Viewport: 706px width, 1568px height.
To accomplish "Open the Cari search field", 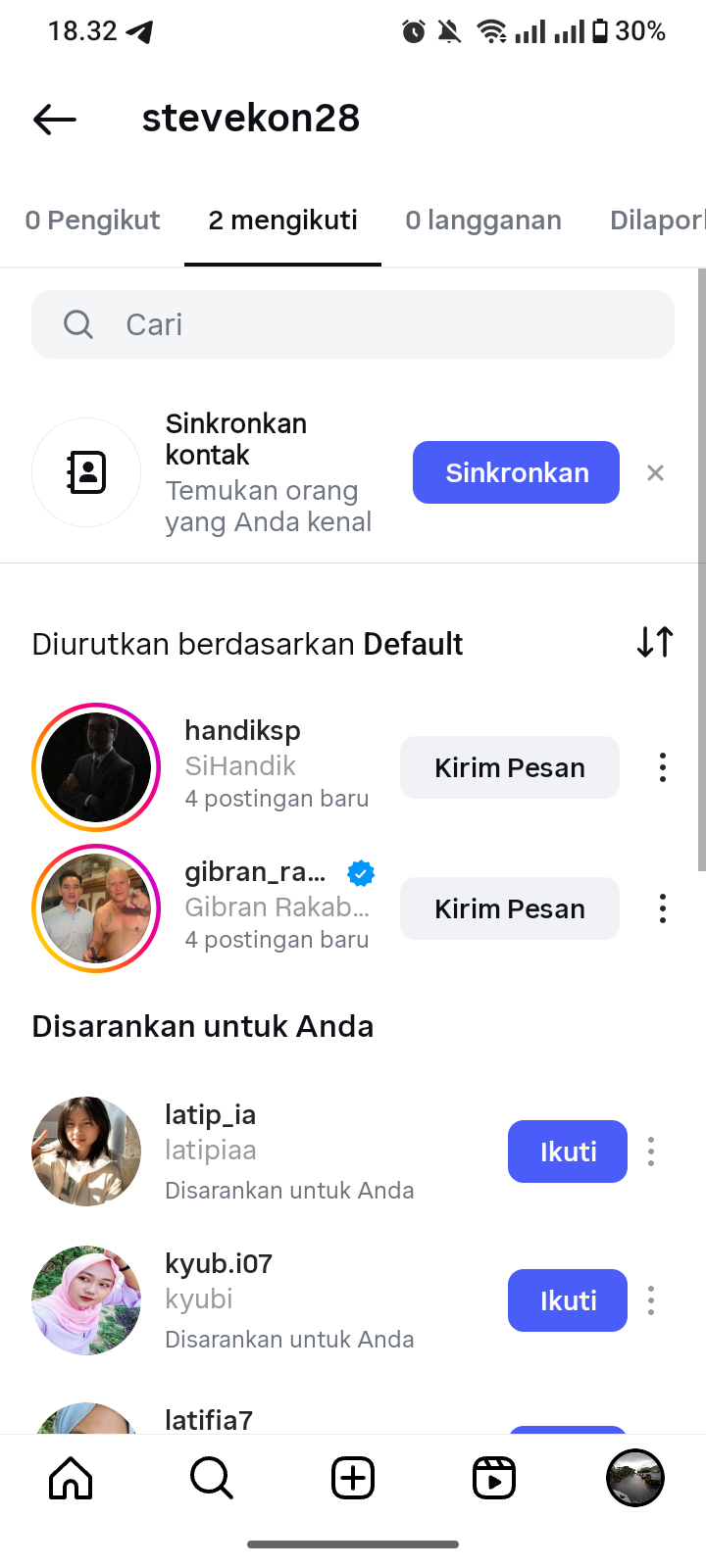I will [353, 324].
